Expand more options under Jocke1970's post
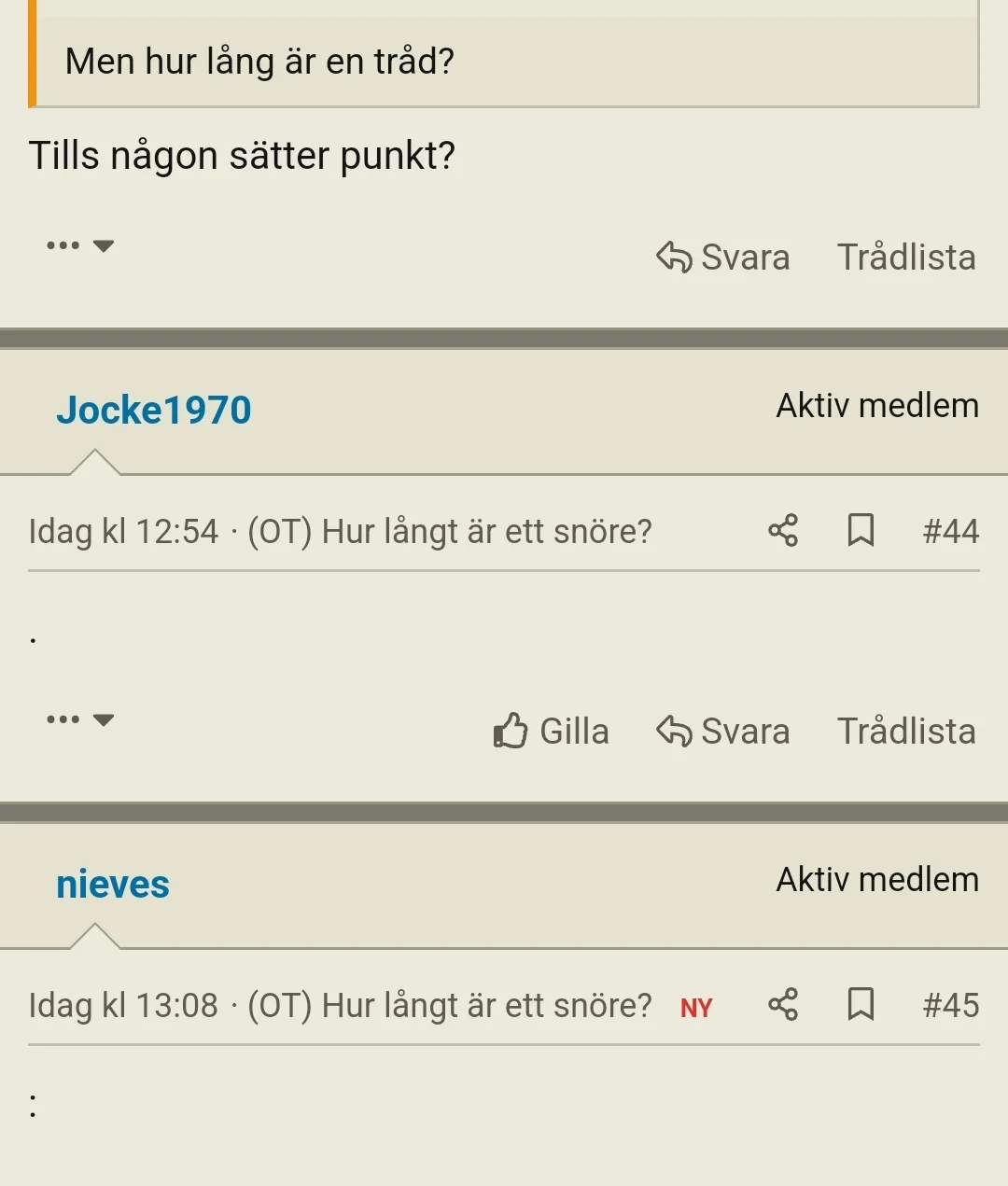Image resolution: width=1008 pixels, height=1186 pixels. click(80, 719)
